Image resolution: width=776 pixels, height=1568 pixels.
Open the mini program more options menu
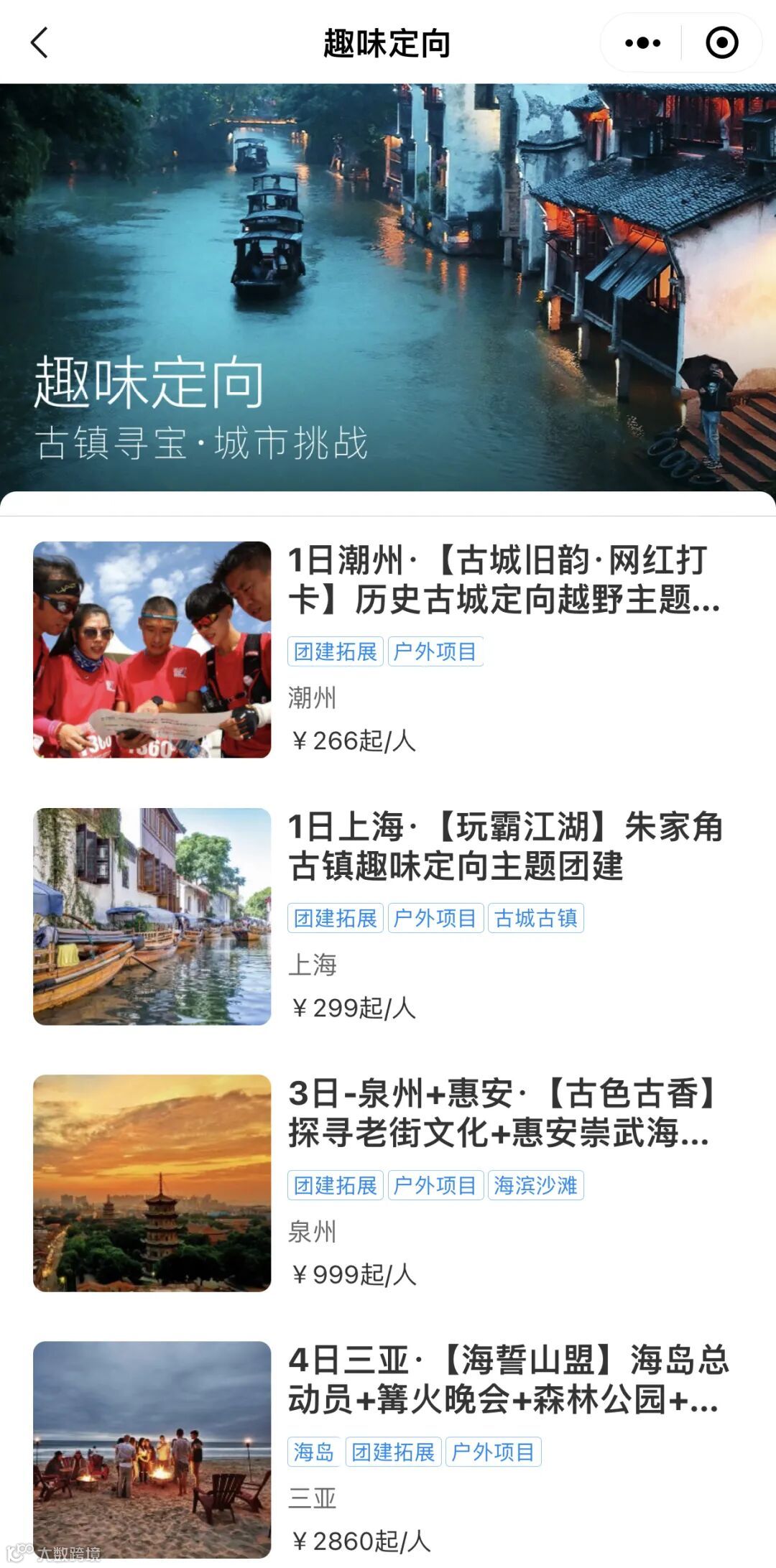pyautogui.click(x=642, y=43)
